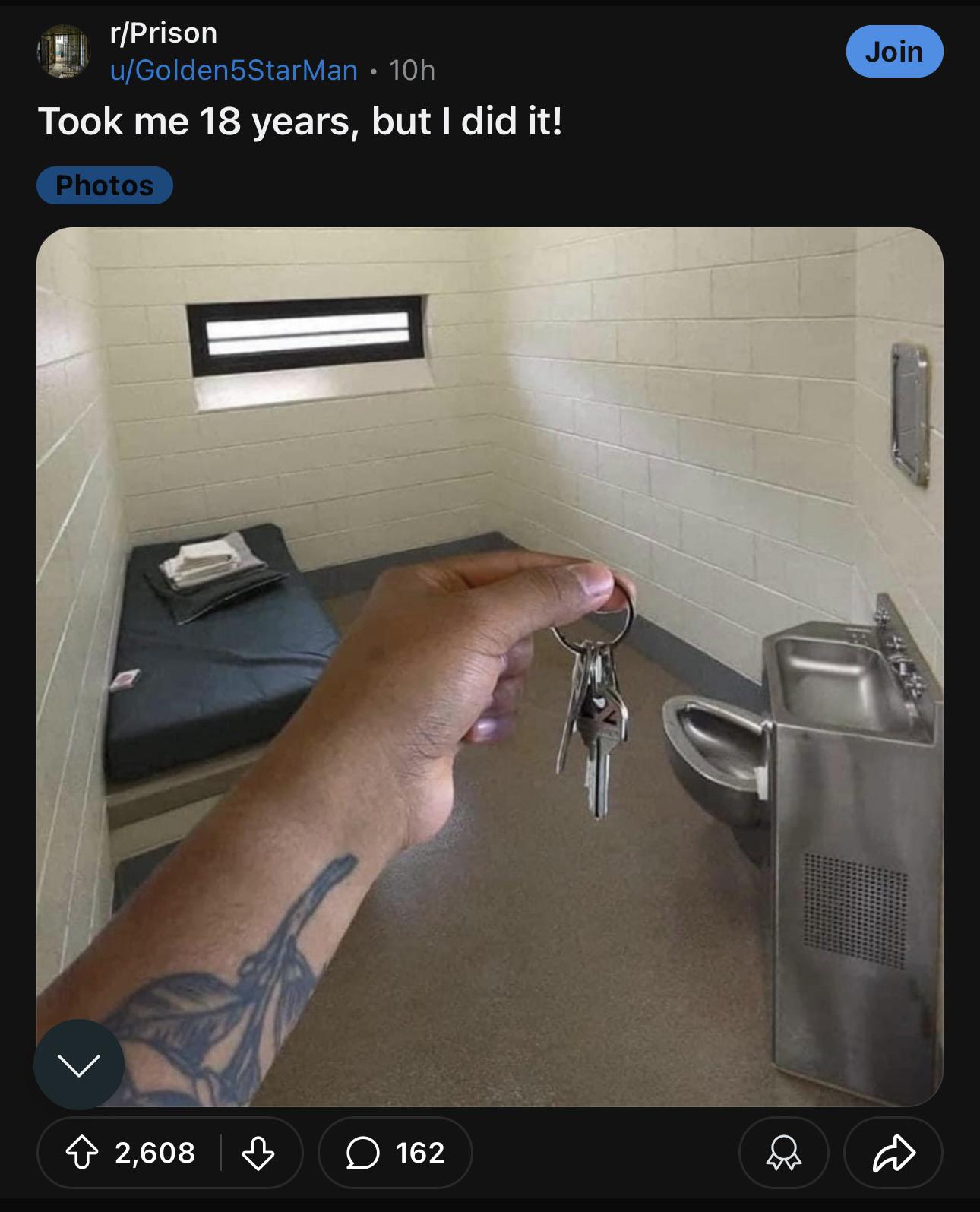View u/Golden5StarMan's profile
980x1212 pixels.
coord(233,70)
